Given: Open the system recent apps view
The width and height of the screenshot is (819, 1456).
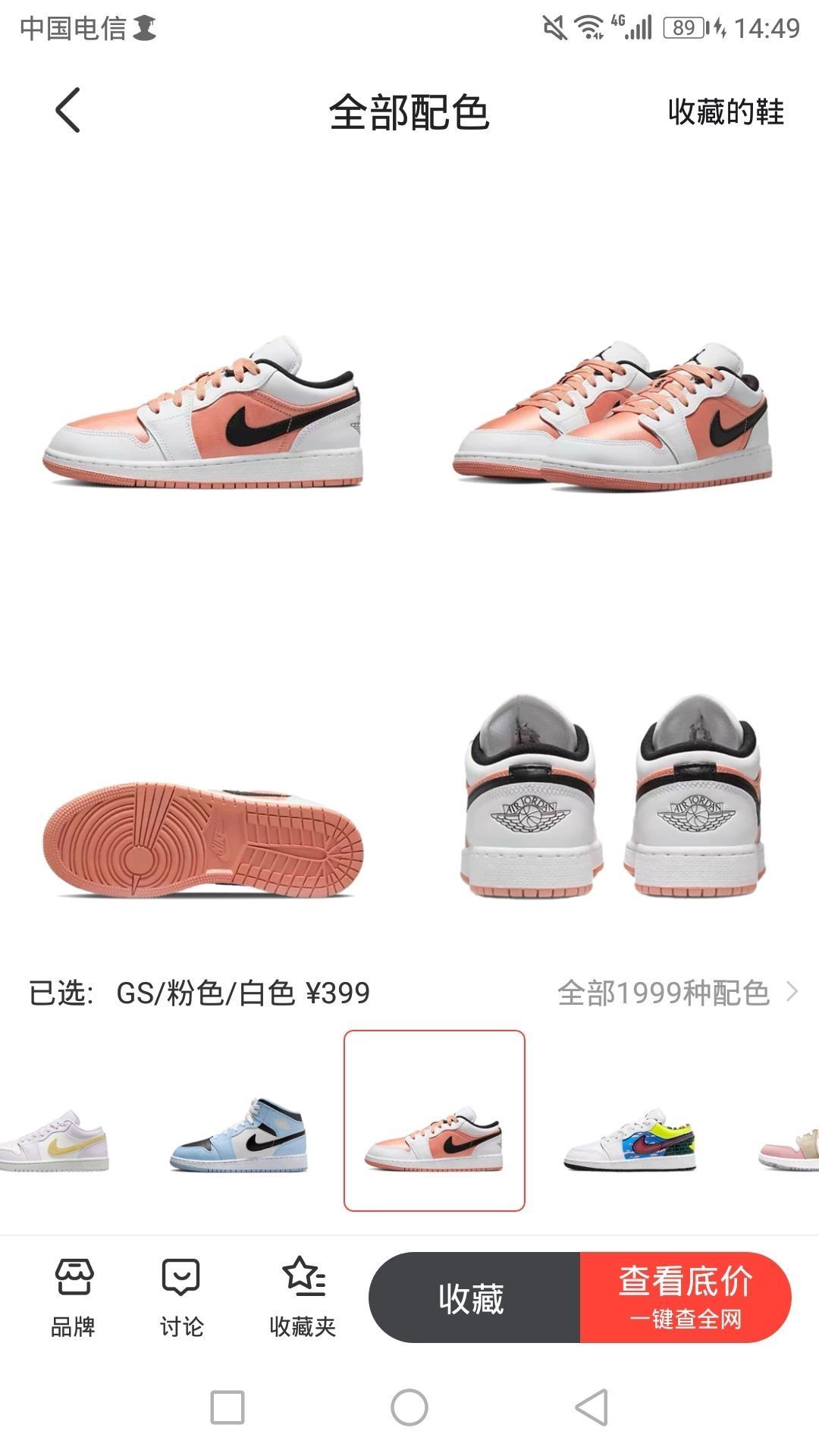Looking at the screenshot, I should pos(227,1408).
